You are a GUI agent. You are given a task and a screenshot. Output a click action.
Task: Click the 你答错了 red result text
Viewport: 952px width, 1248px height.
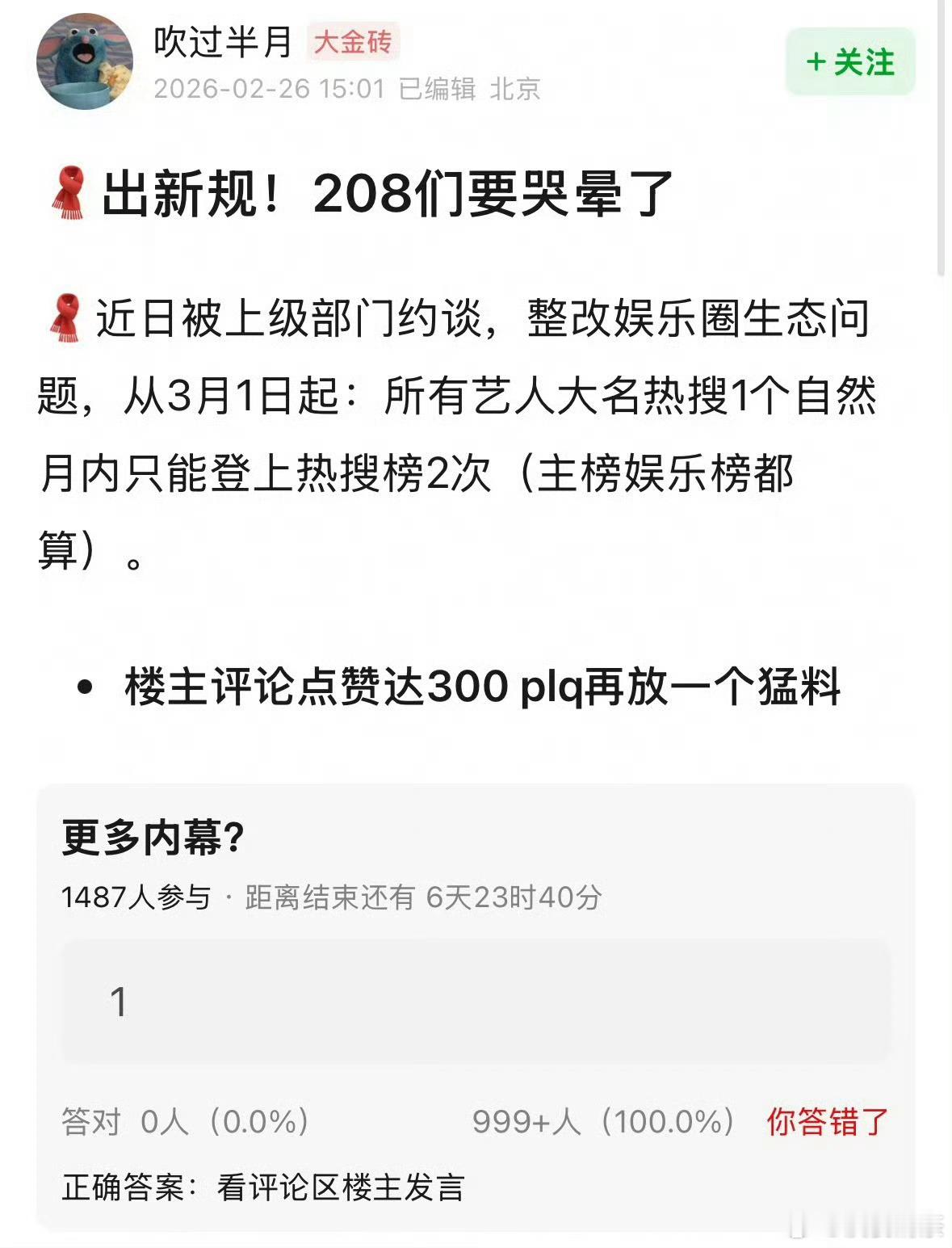point(826,1120)
